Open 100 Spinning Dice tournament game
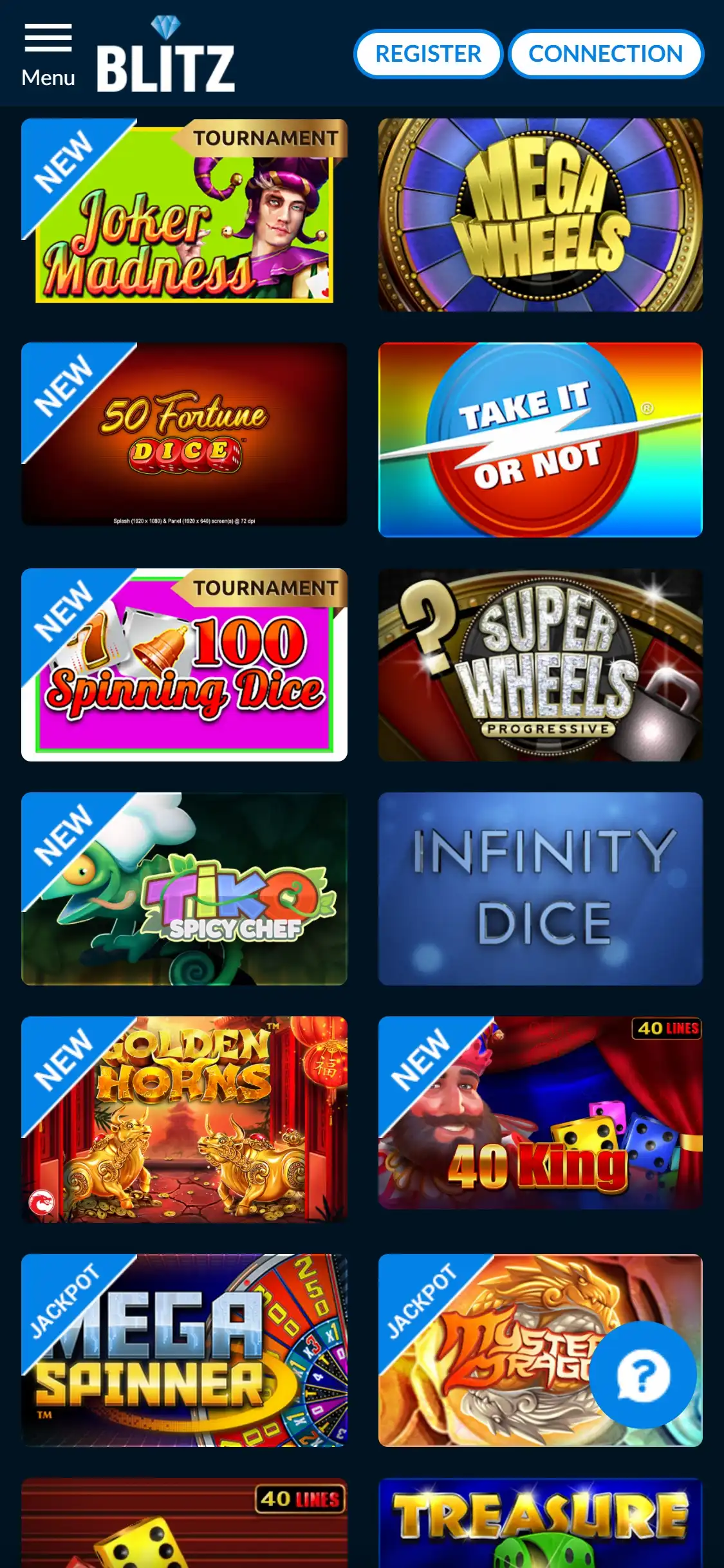This screenshot has height=1568, width=724. [184, 664]
